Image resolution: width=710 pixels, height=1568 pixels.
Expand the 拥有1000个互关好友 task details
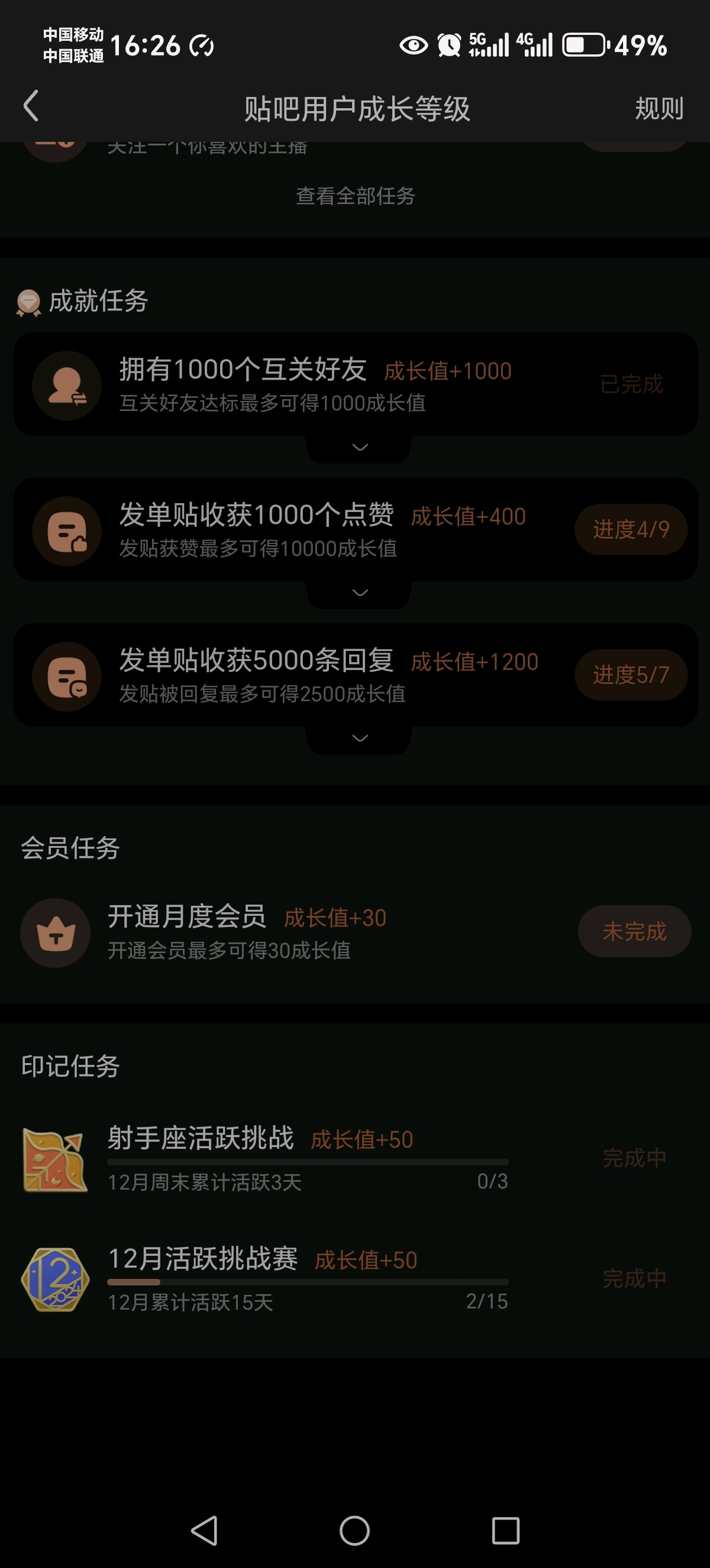(359, 448)
